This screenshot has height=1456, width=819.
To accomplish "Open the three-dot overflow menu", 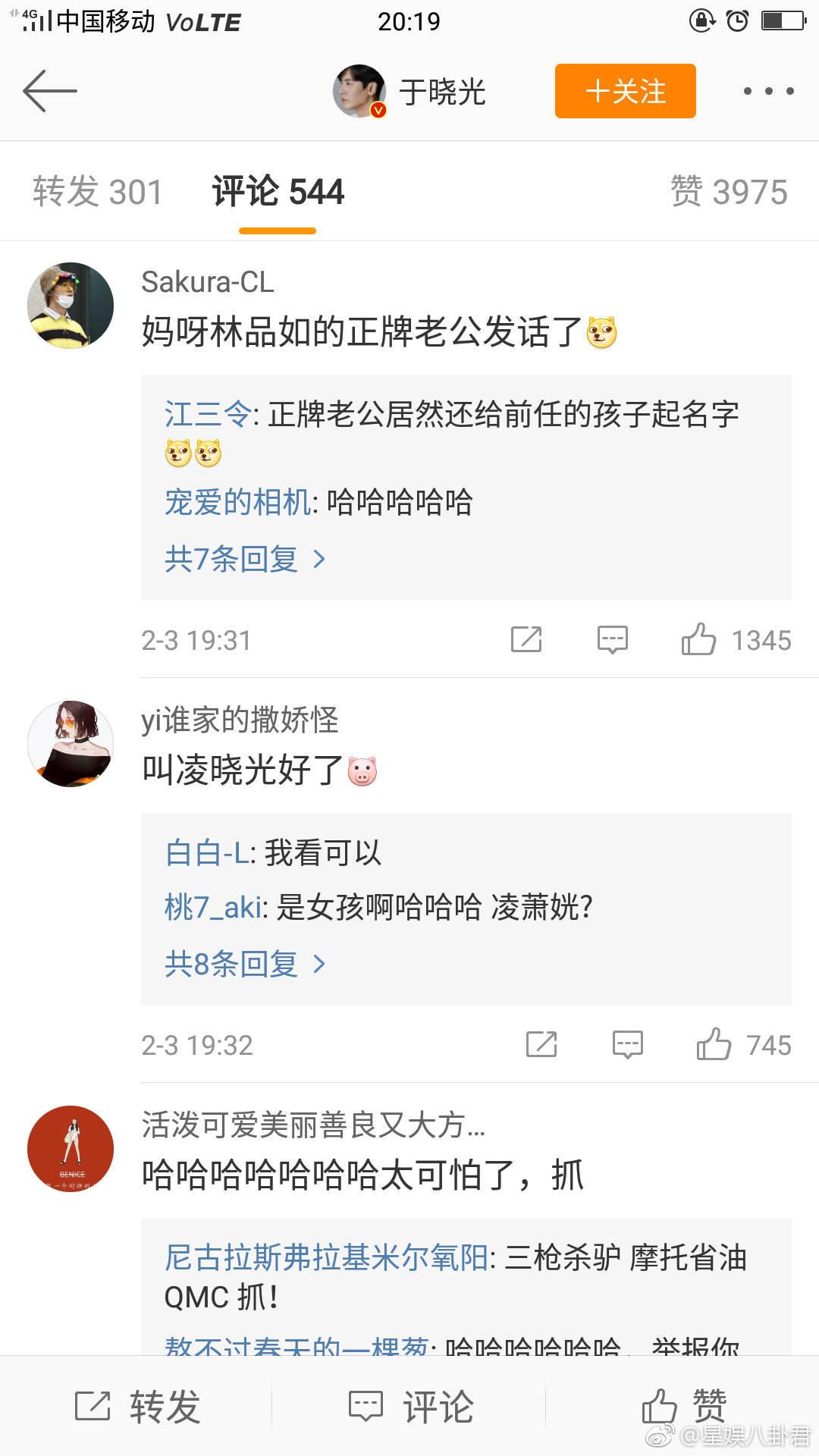I will pyautogui.click(x=768, y=91).
